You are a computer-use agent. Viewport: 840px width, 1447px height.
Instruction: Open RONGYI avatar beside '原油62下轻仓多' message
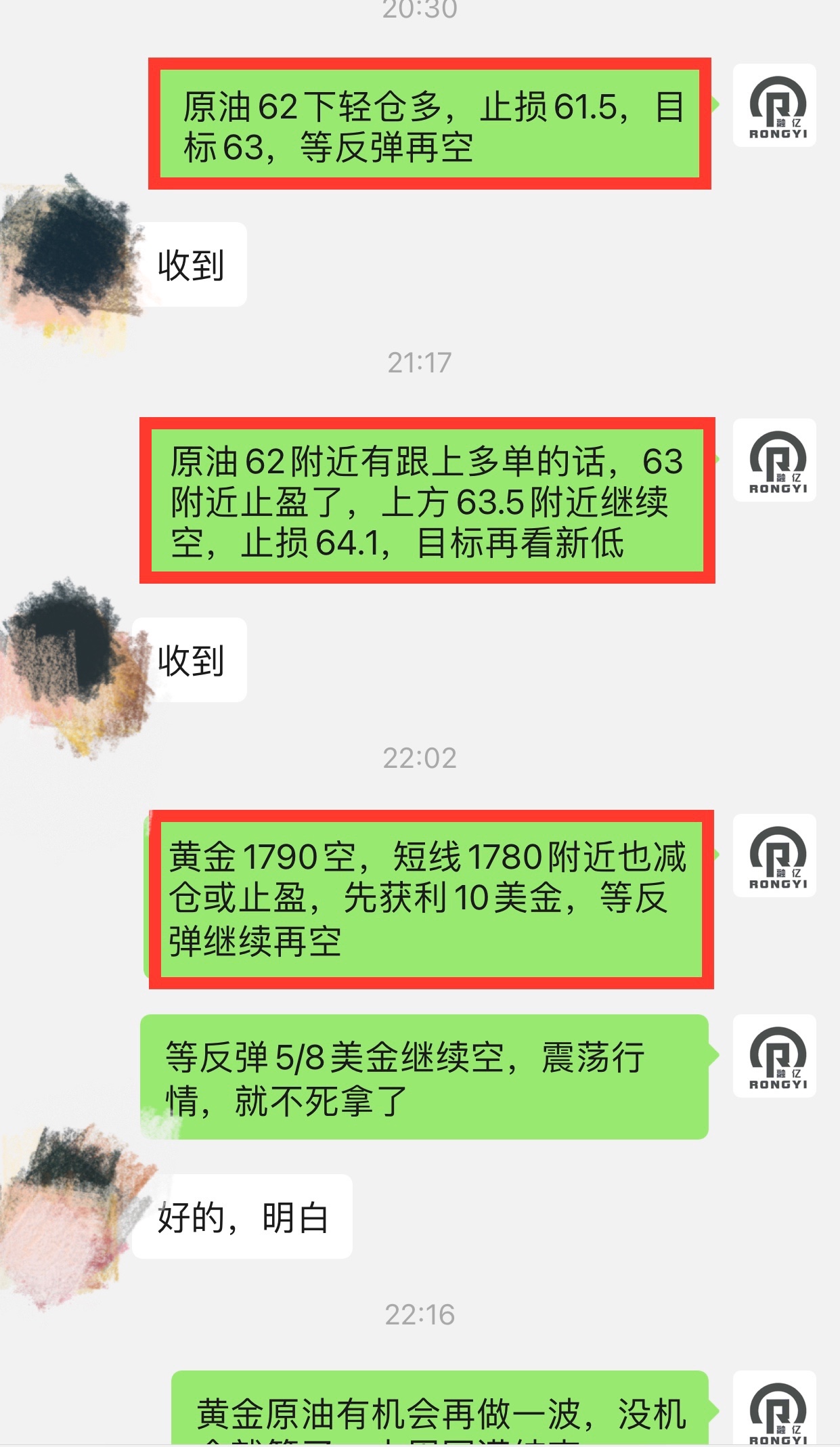tap(775, 106)
